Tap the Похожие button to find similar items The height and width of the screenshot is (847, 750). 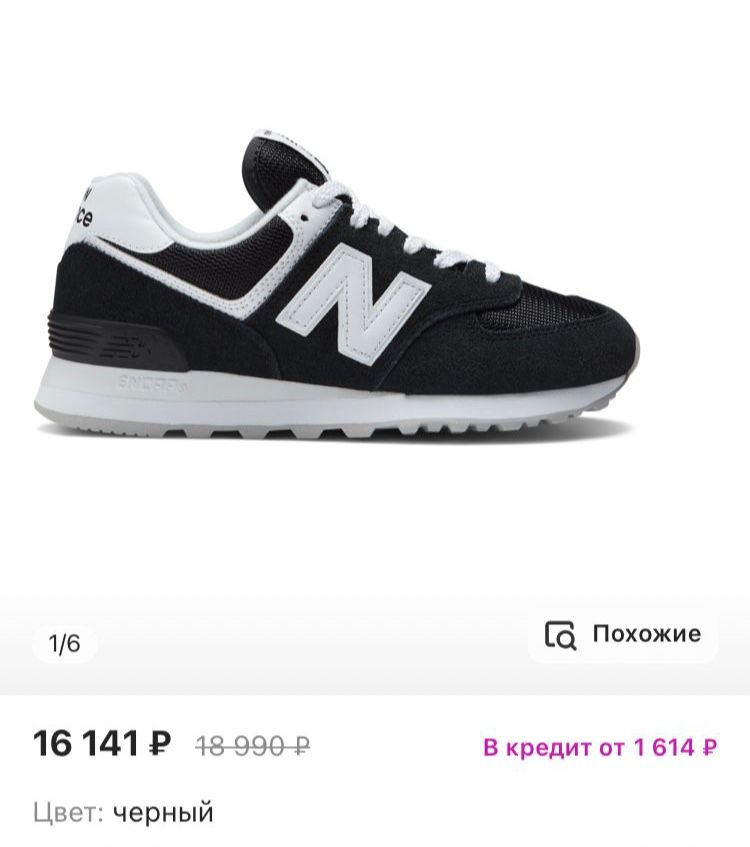623,635
